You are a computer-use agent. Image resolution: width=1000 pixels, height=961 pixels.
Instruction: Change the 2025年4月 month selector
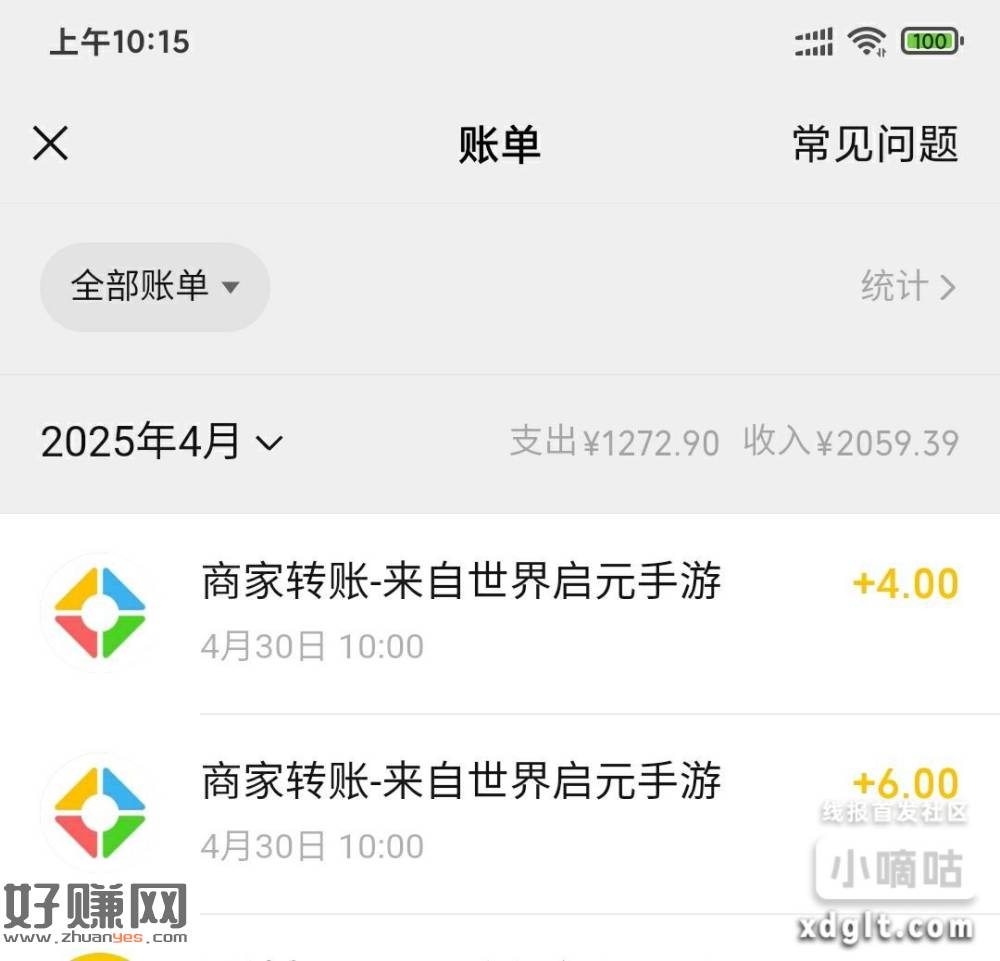point(162,442)
